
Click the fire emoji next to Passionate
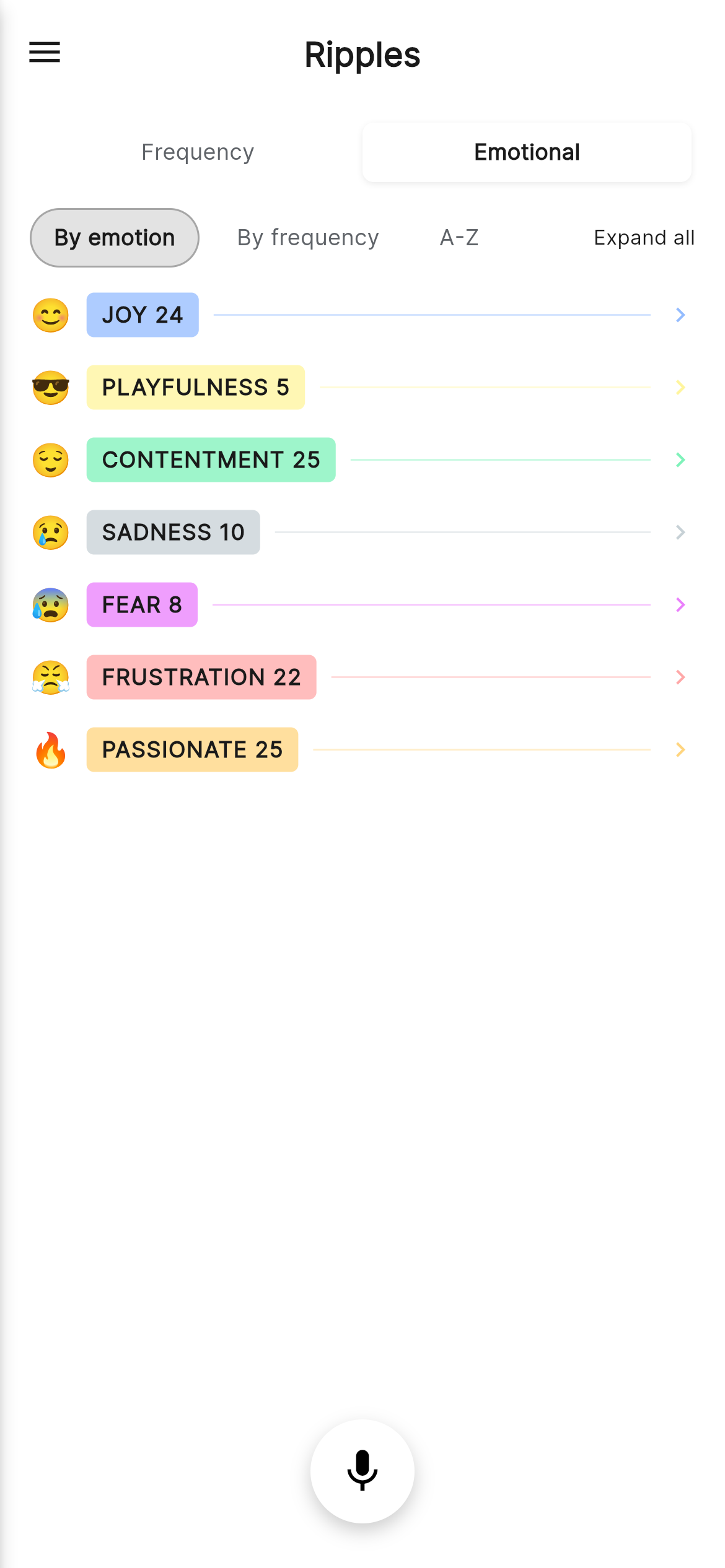tap(50, 749)
